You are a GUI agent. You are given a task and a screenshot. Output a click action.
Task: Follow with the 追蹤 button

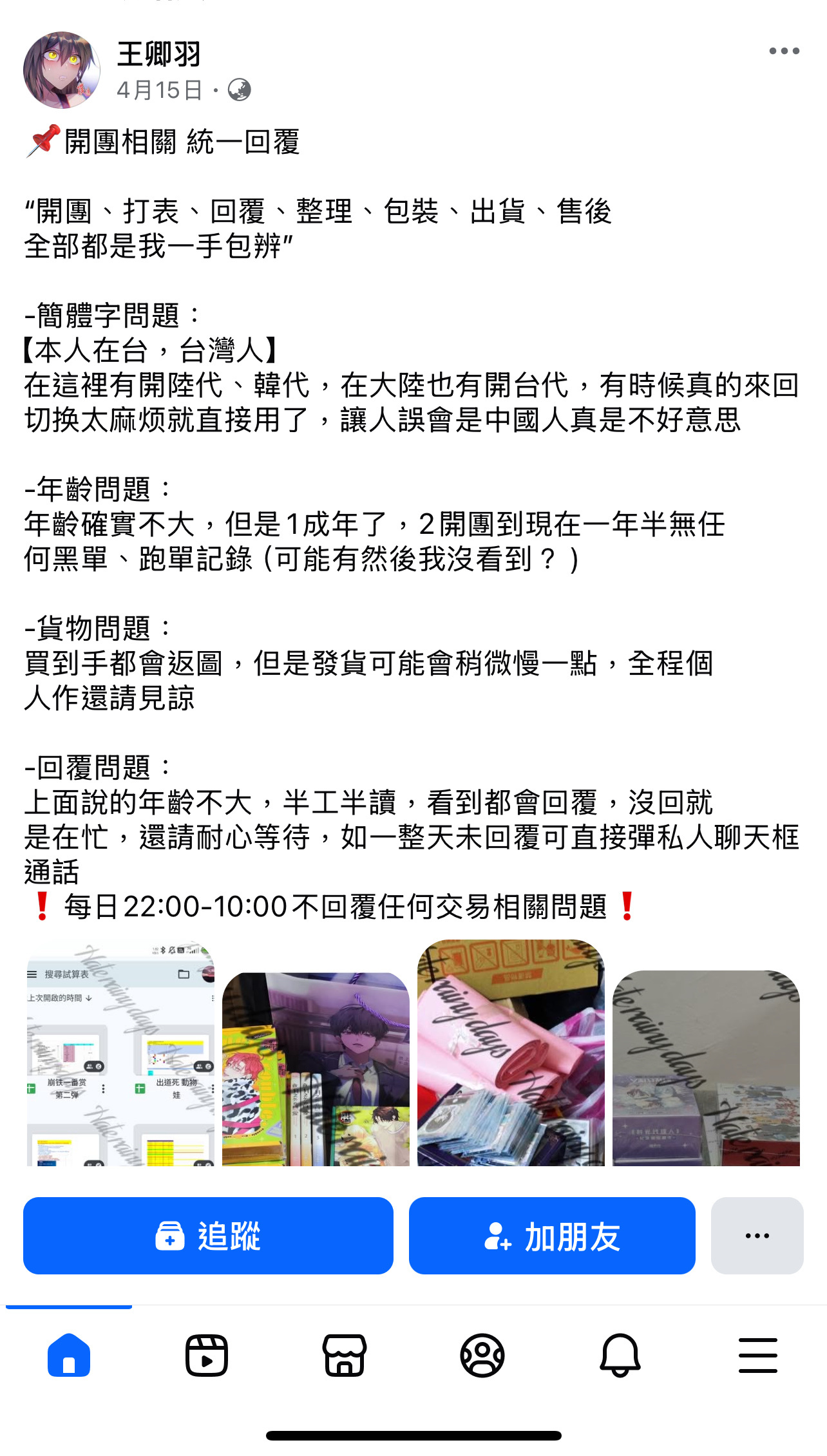coord(208,1236)
